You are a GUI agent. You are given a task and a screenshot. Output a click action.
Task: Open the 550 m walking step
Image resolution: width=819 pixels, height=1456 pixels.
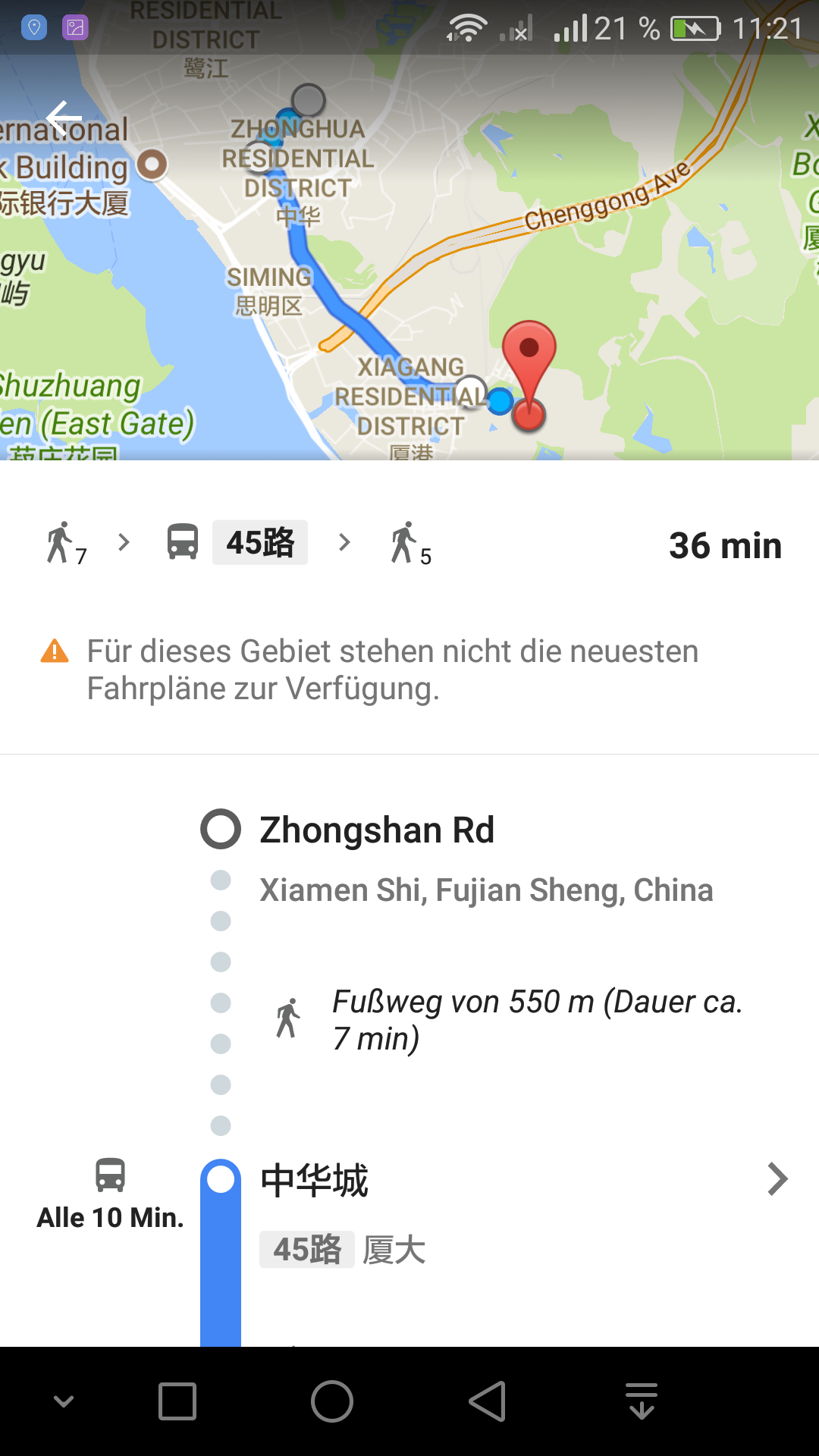pos(536,1020)
